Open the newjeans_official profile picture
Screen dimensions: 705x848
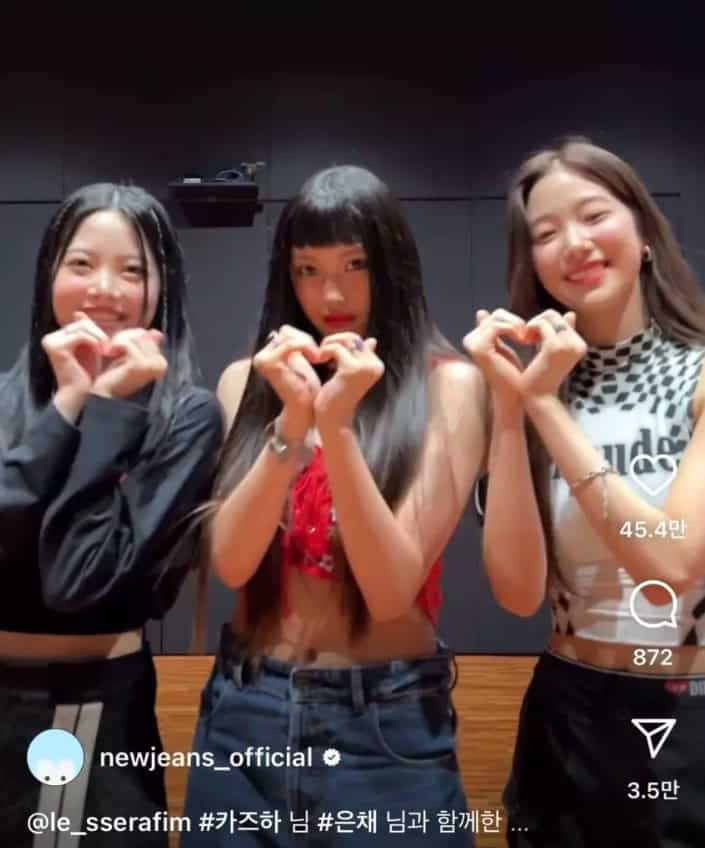pyautogui.click(x=56, y=758)
